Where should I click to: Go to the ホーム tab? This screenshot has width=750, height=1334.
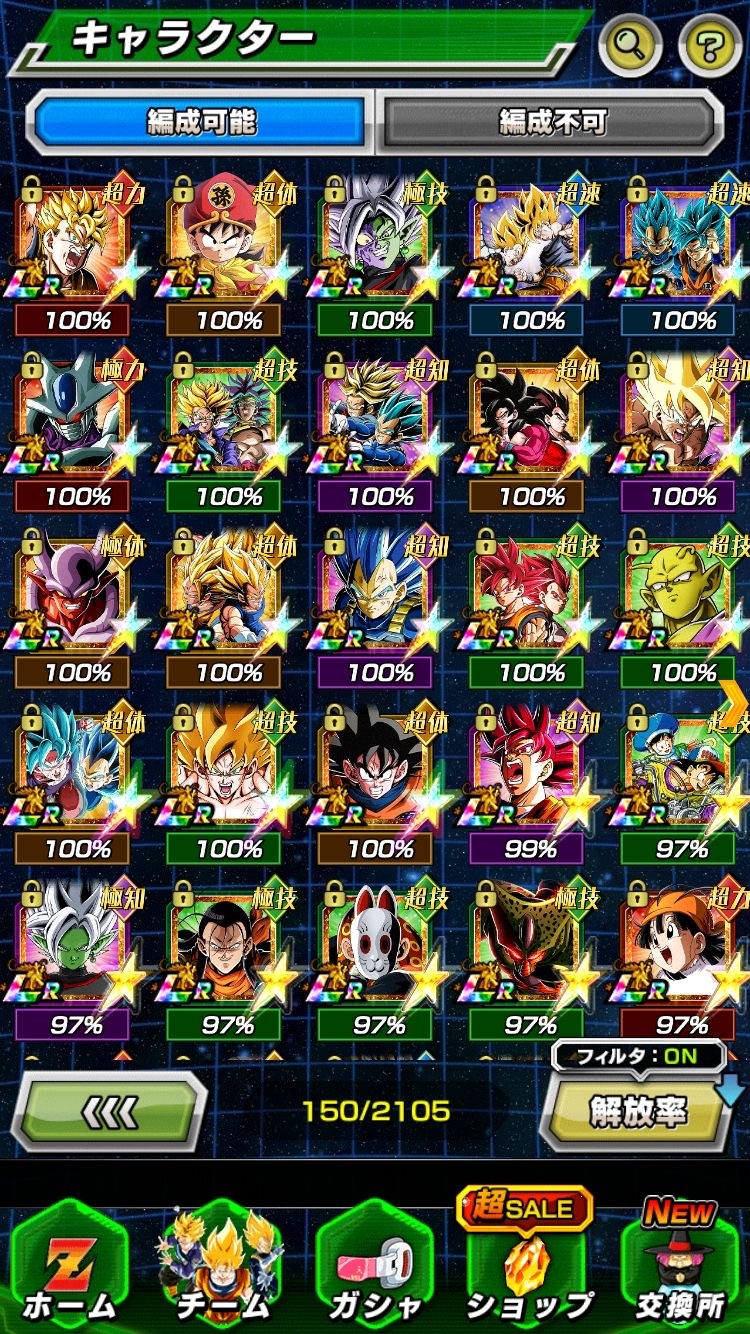68,1266
